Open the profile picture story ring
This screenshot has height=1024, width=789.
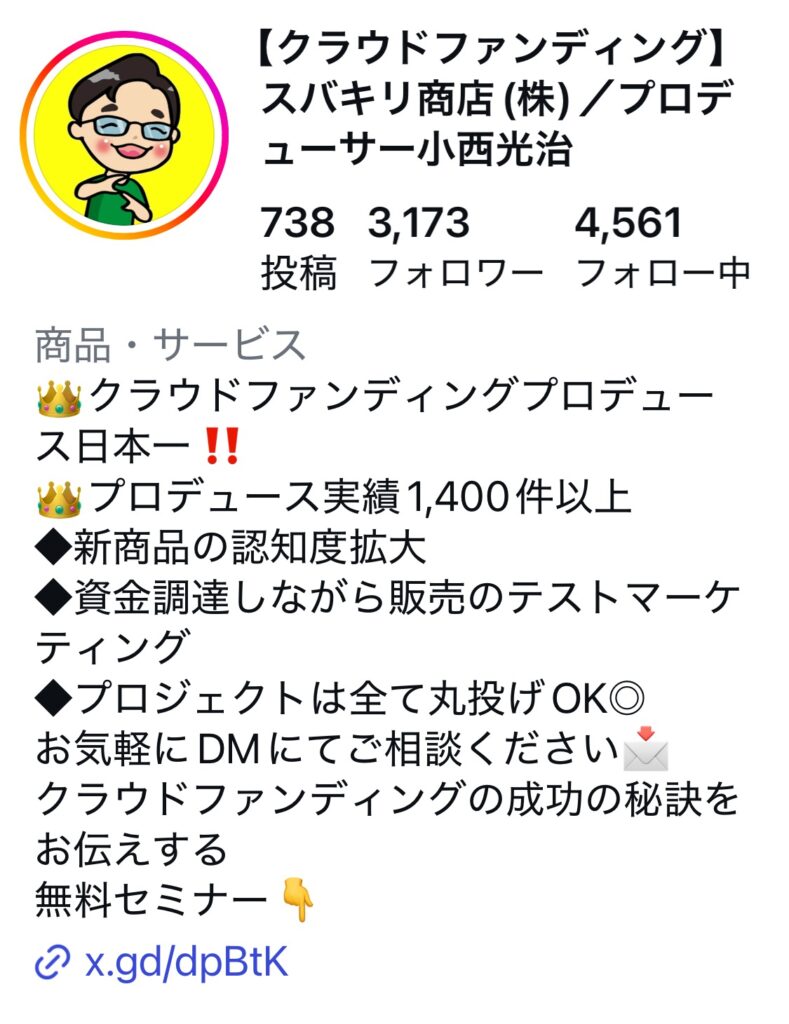tap(125, 133)
